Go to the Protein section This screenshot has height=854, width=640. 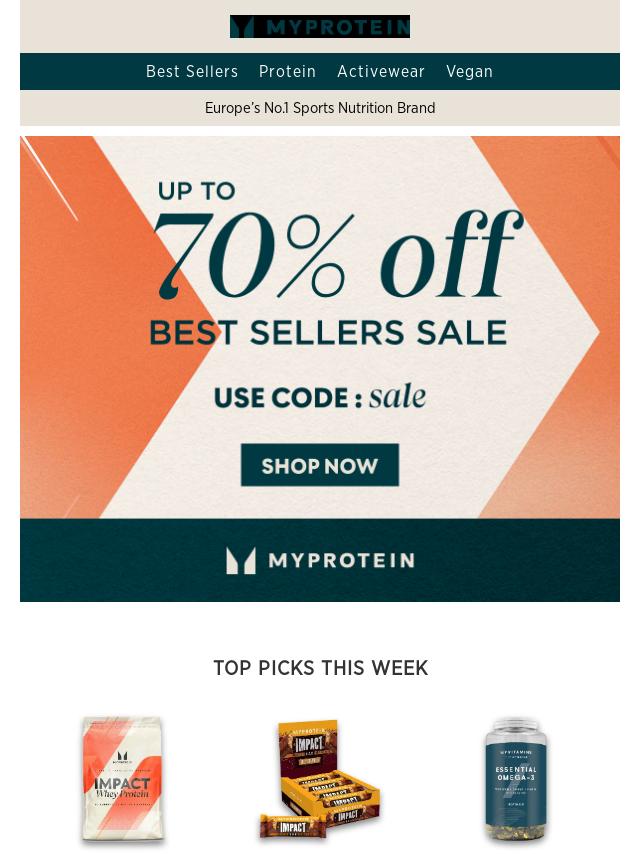(x=287, y=72)
